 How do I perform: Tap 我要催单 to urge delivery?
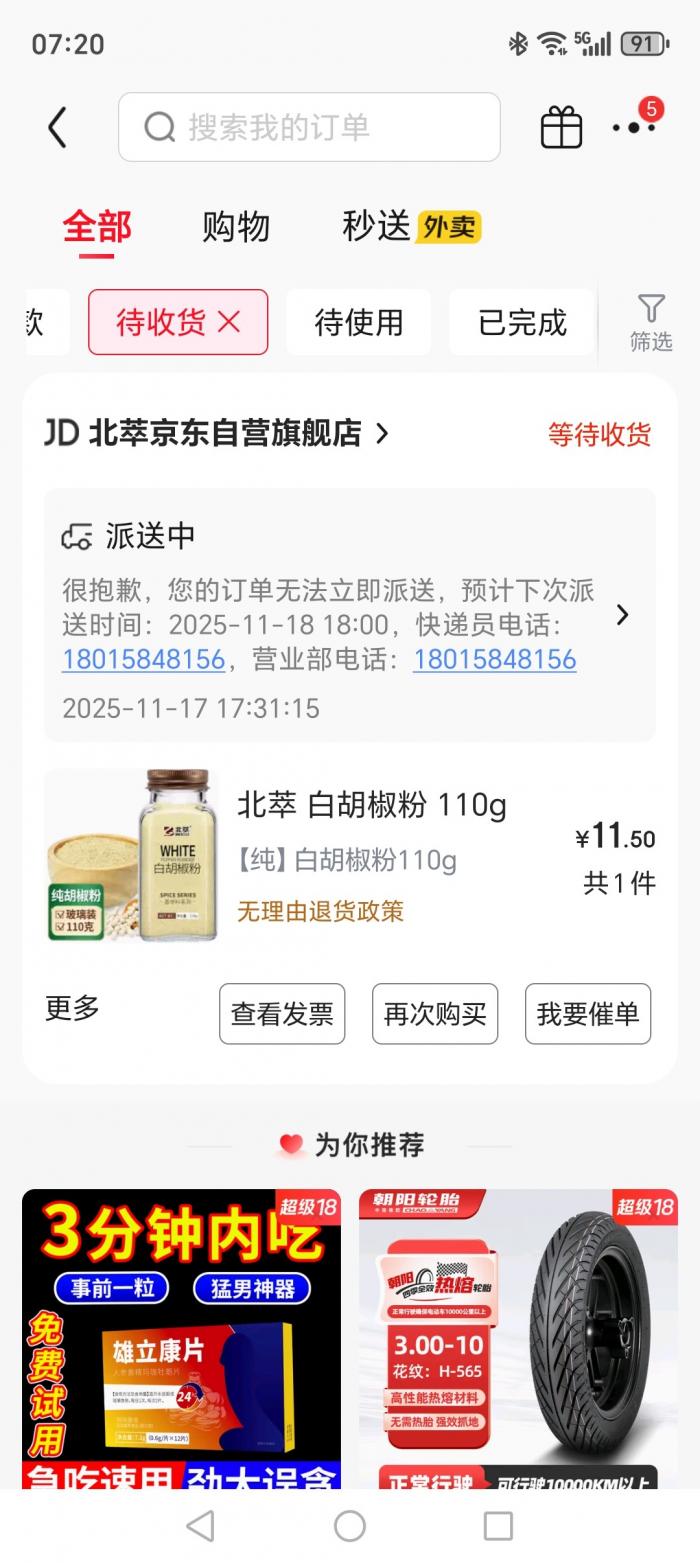(588, 1014)
